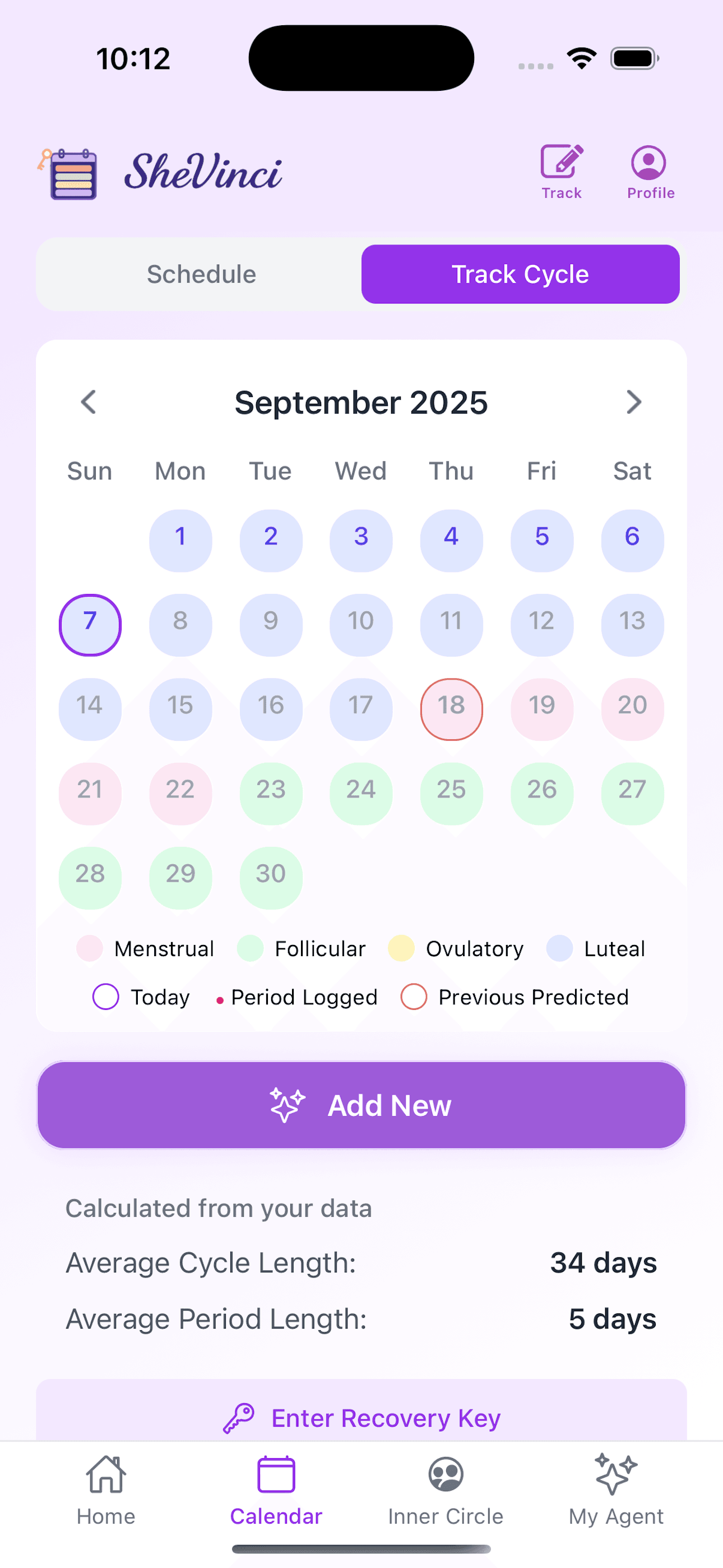723x1568 pixels.
Task: Select the Track Cycle tab
Action: (520, 273)
